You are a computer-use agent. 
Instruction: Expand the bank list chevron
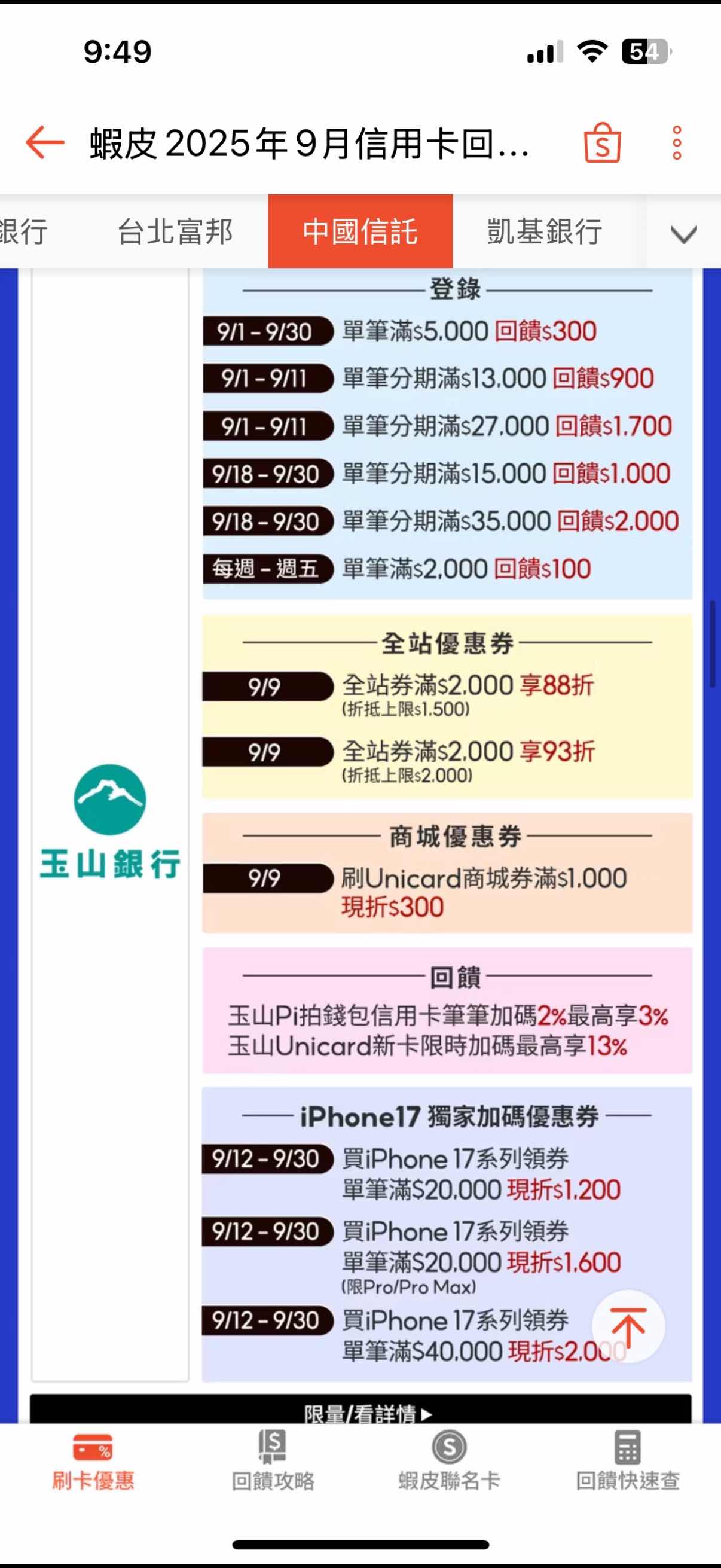point(683,233)
